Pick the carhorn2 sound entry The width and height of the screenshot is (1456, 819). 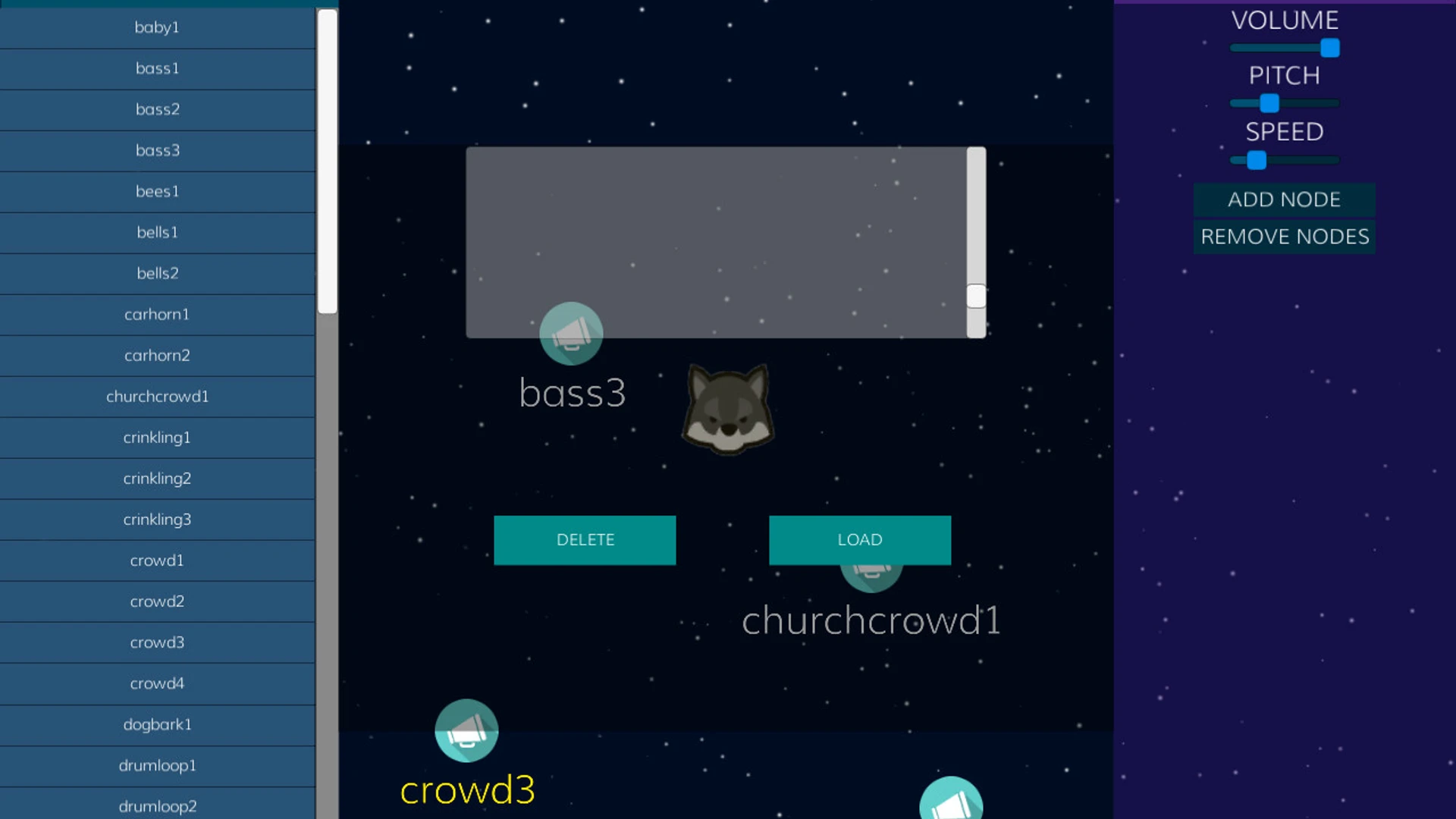(x=157, y=355)
